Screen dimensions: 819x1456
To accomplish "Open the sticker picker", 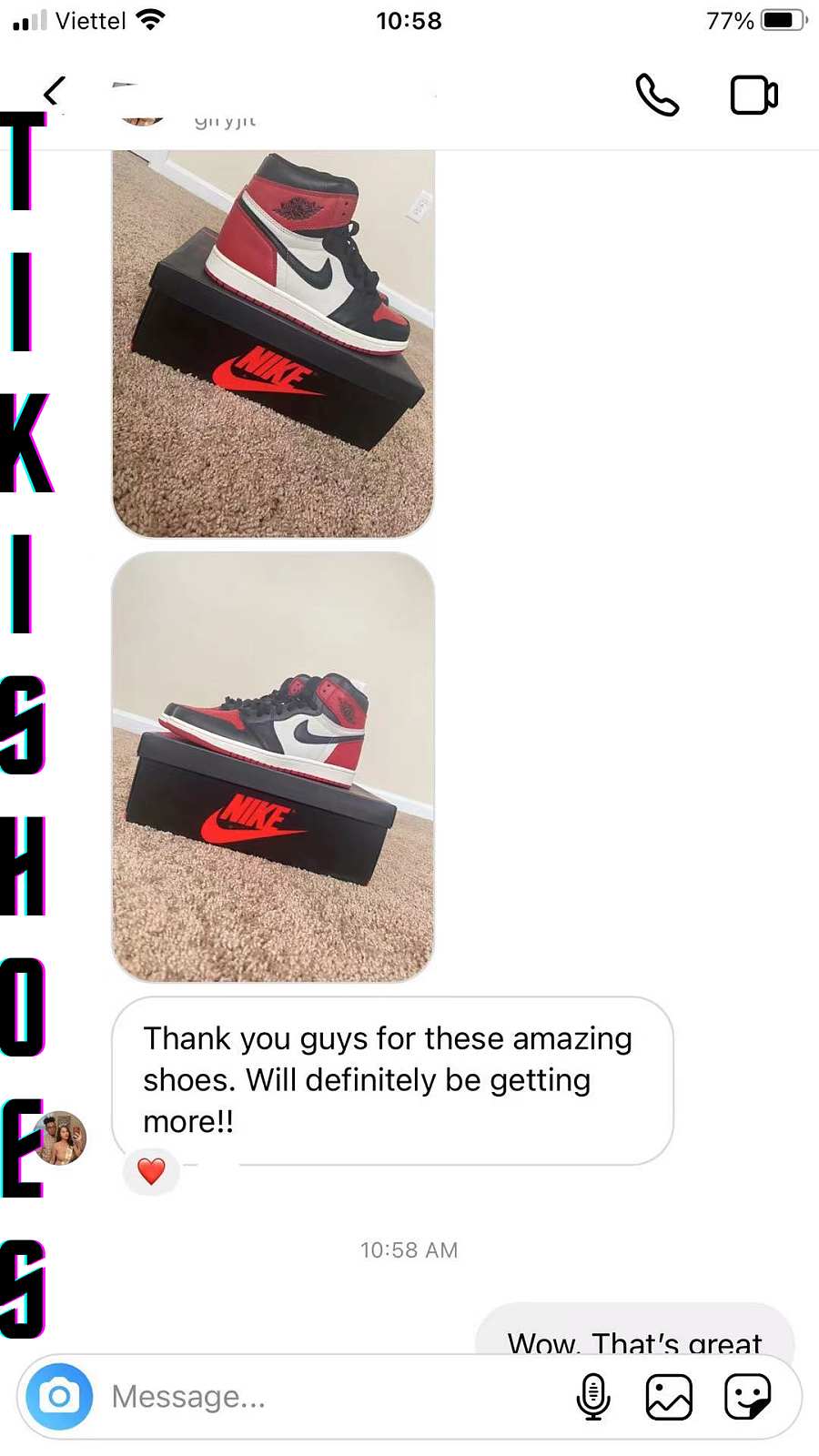I will [x=747, y=1396].
